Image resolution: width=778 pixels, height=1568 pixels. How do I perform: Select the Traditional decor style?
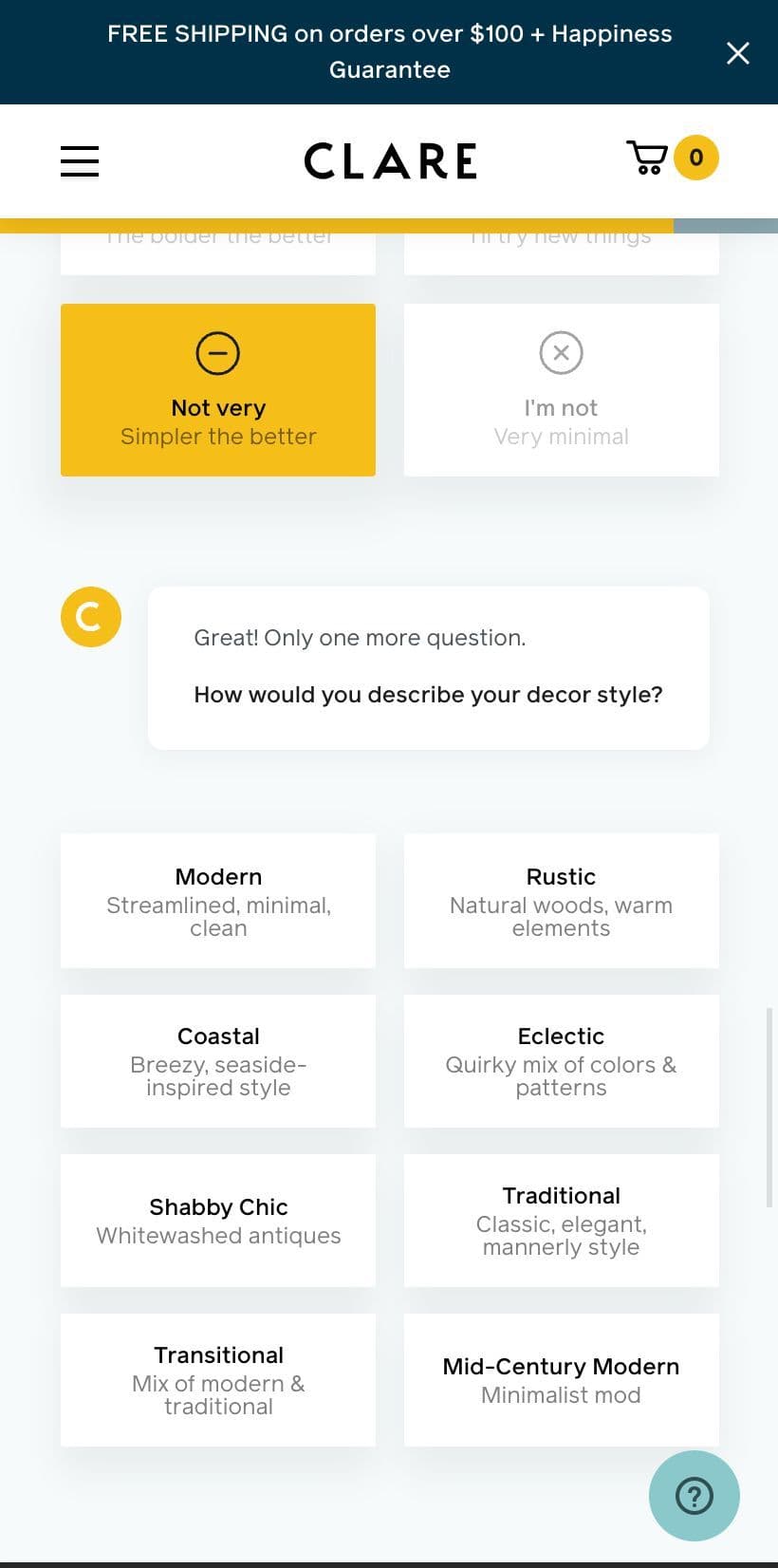click(x=562, y=1221)
